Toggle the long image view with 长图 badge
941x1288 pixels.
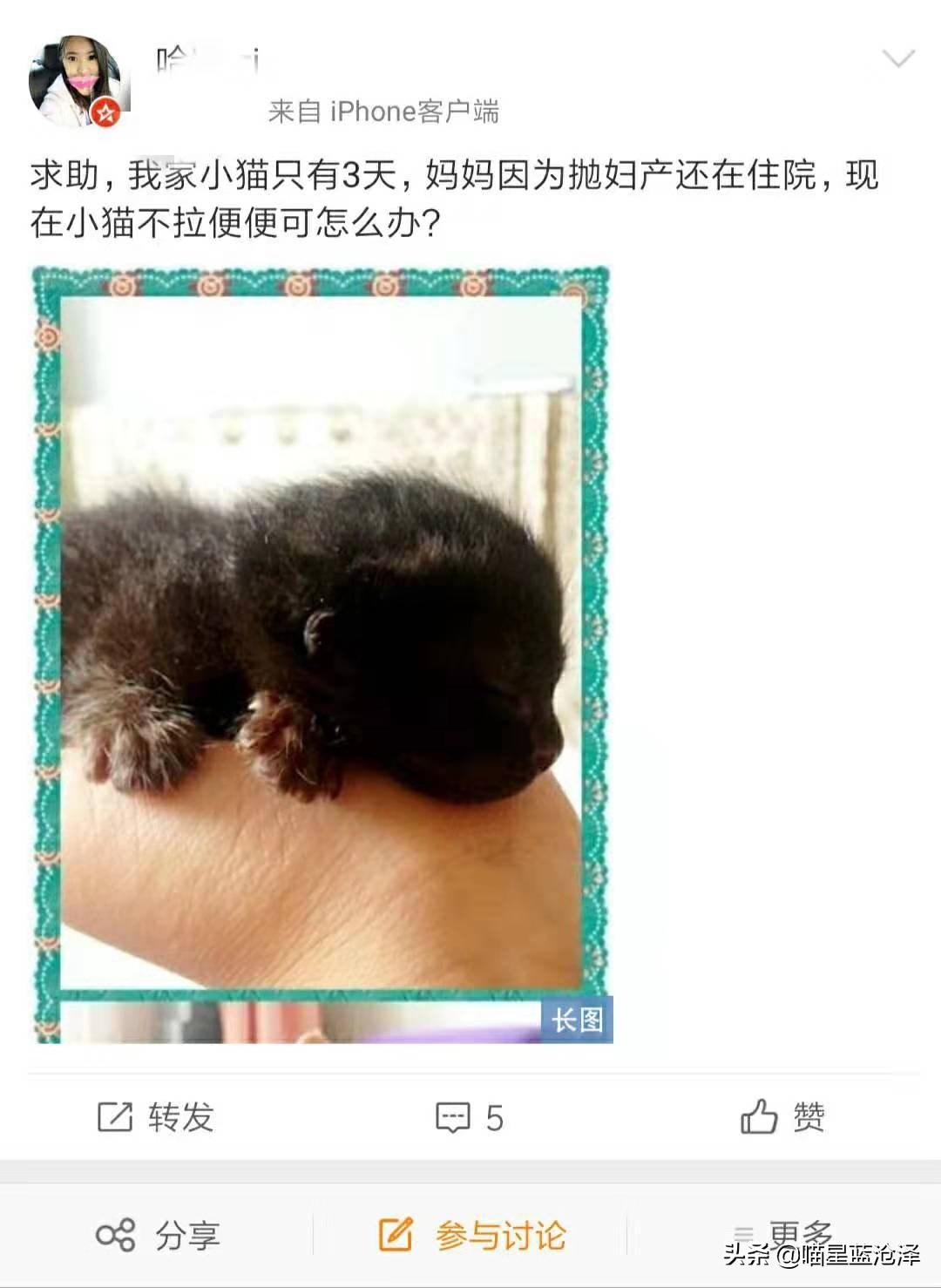click(576, 1020)
